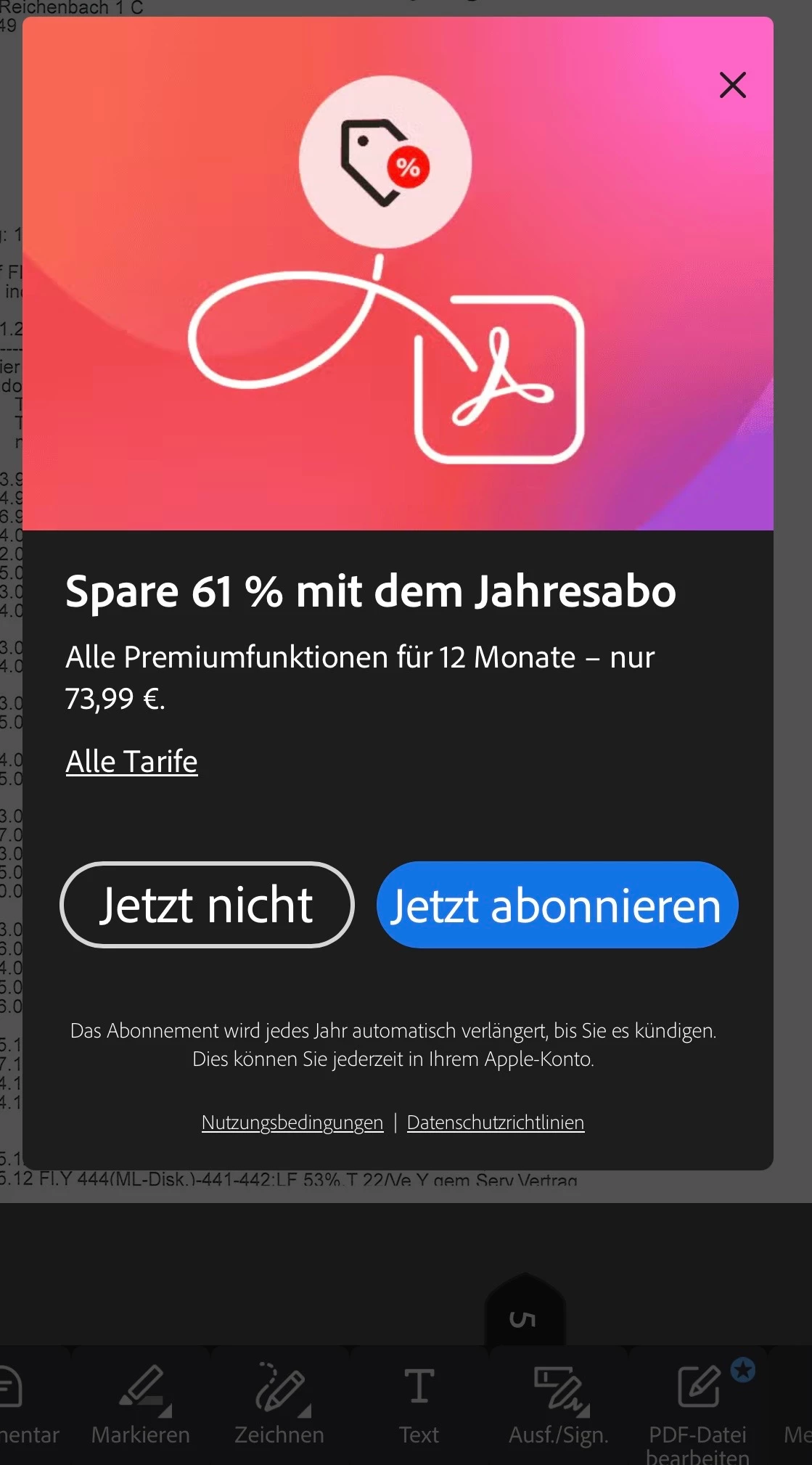Viewport: 812px width, 1465px height.
Task: Tap Jetzt abonnieren to subscribe
Action: pos(557,905)
